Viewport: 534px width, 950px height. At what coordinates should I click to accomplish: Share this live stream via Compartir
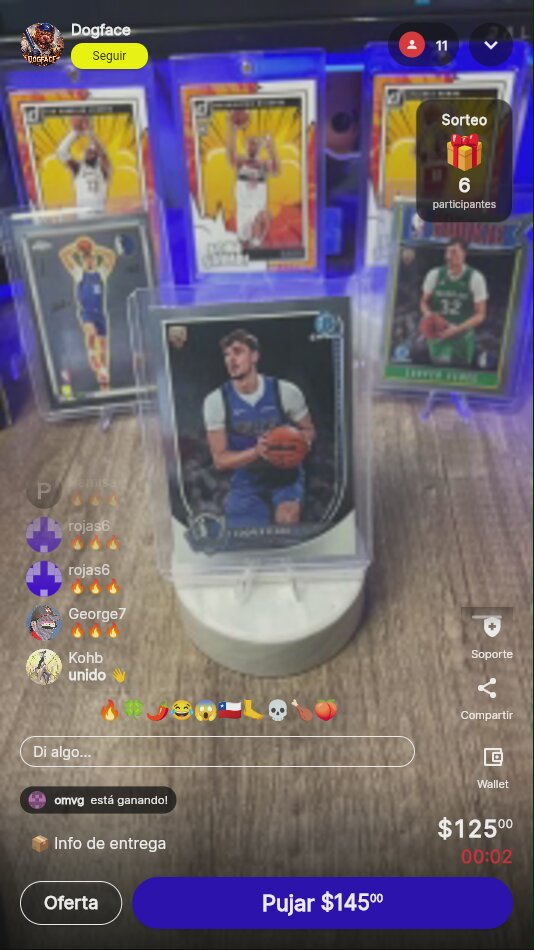[487, 699]
